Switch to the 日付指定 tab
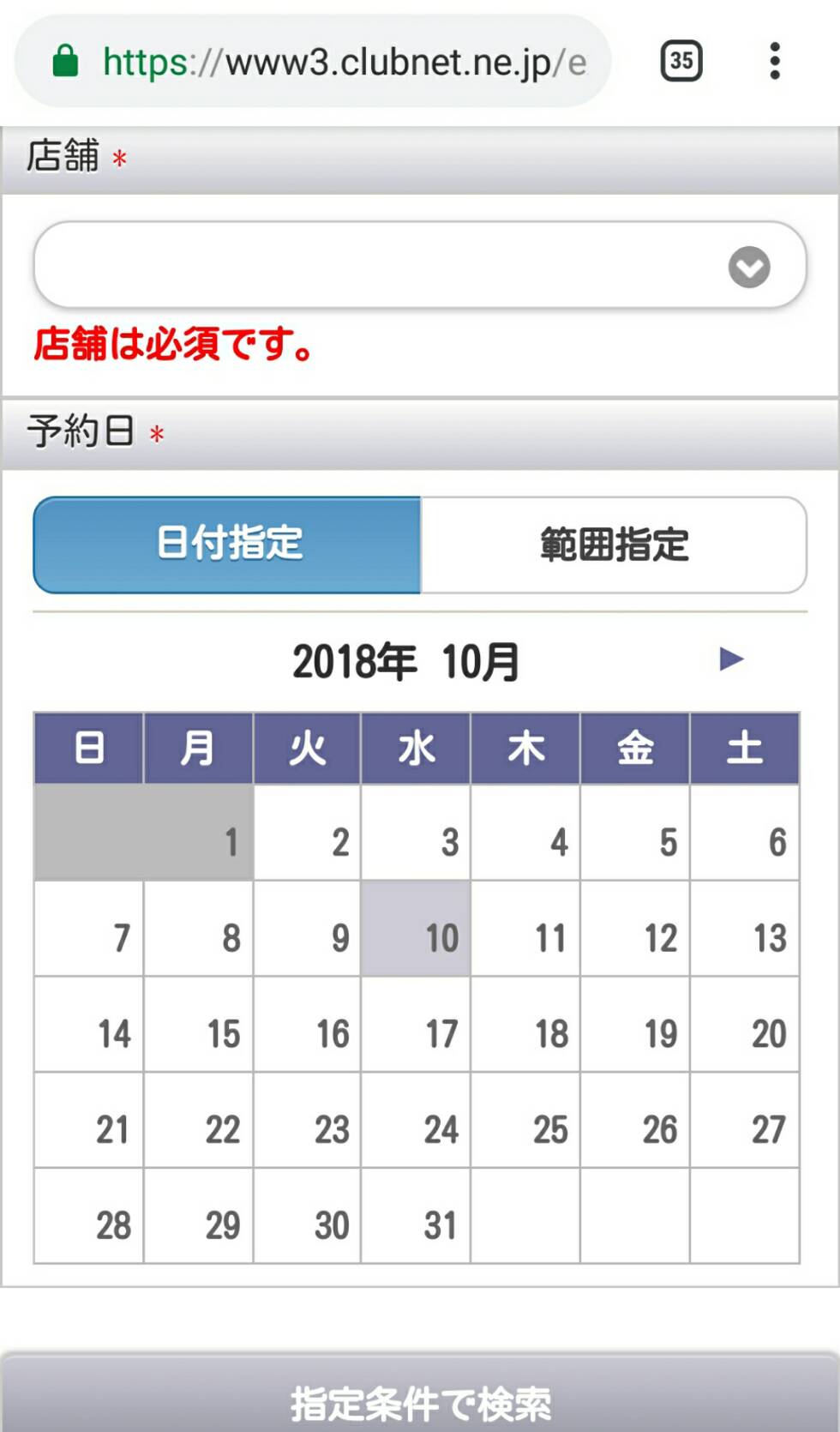The width and height of the screenshot is (840, 1432). pyautogui.click(x=228, y=545)
